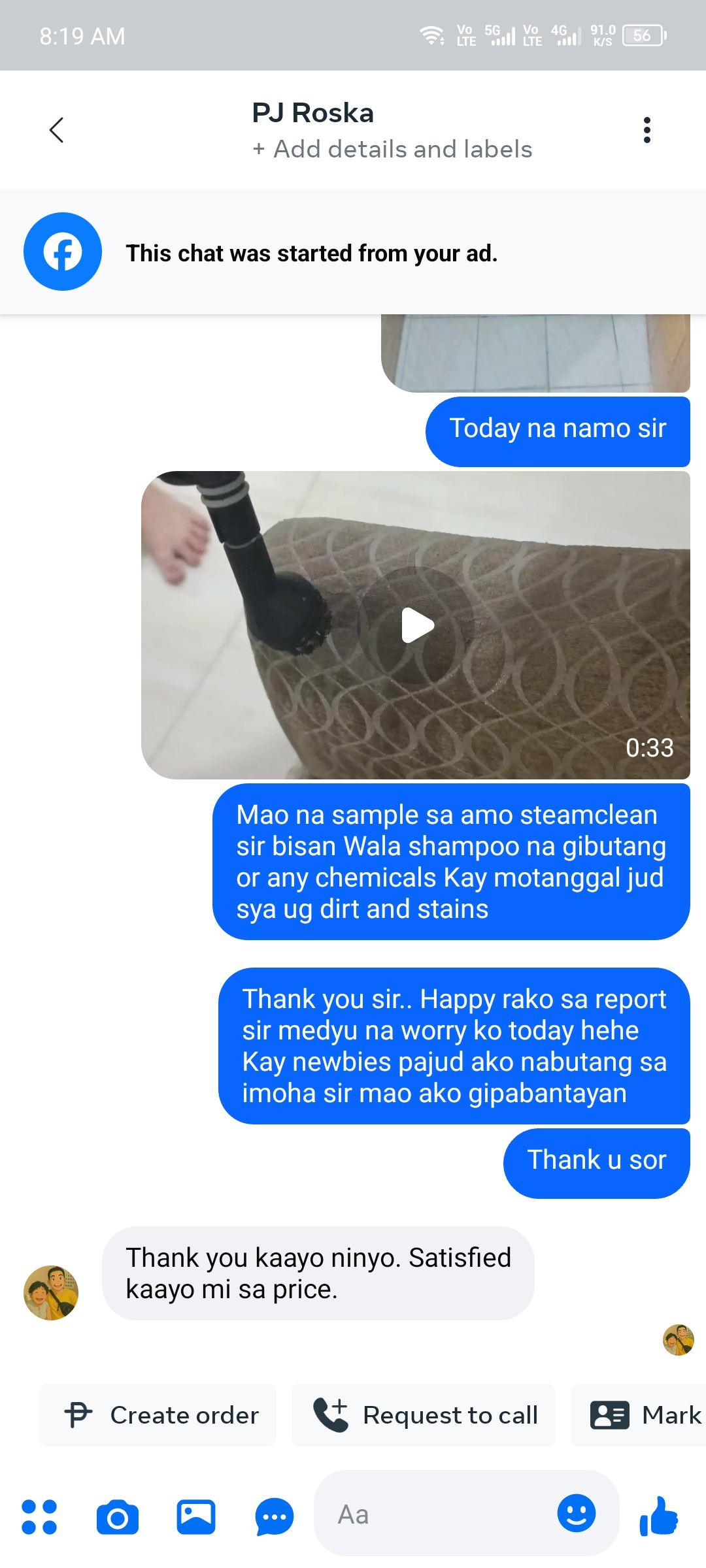Tap the Create order button
The image size is (706, 1568).
pyautogui.click(x=158, y=1414)
